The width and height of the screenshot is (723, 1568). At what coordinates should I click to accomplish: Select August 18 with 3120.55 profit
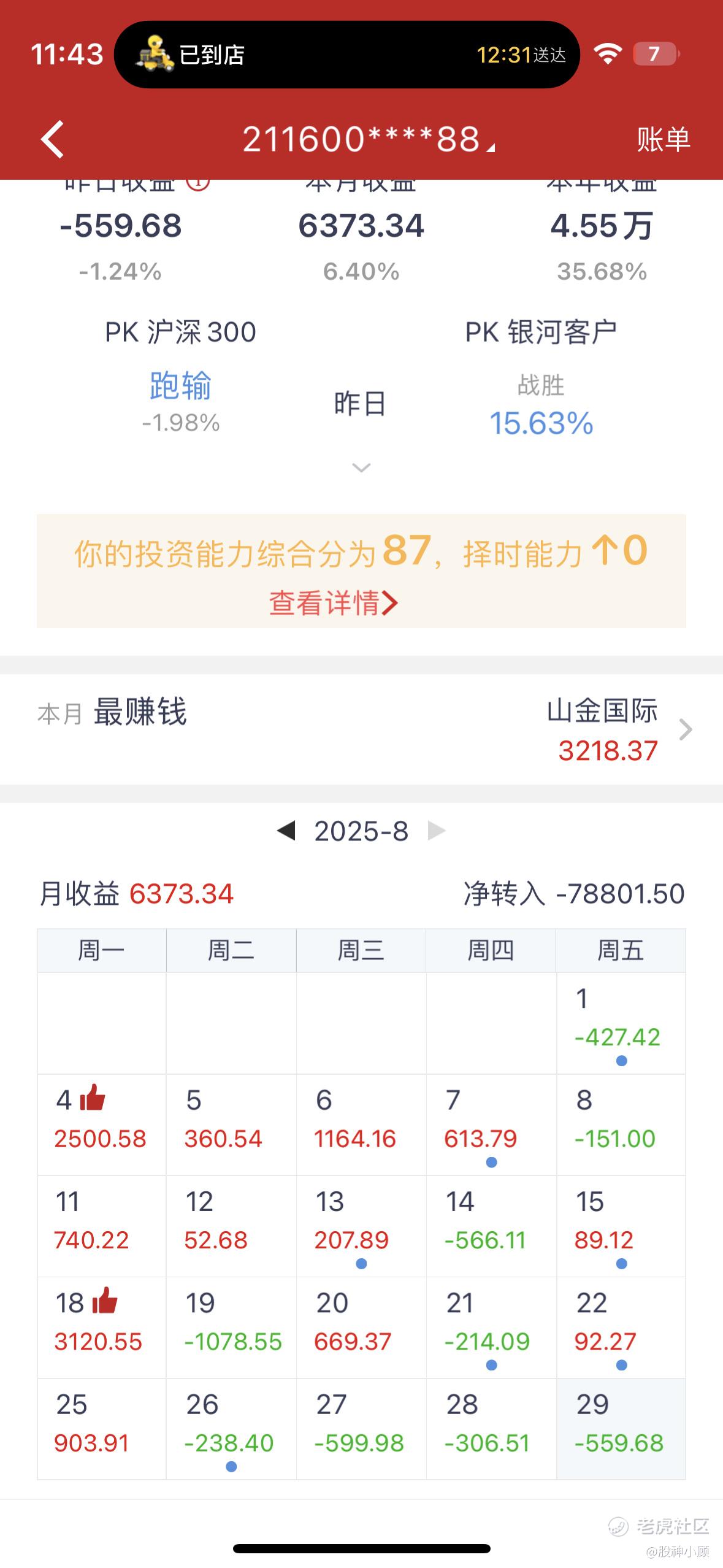101,1327
